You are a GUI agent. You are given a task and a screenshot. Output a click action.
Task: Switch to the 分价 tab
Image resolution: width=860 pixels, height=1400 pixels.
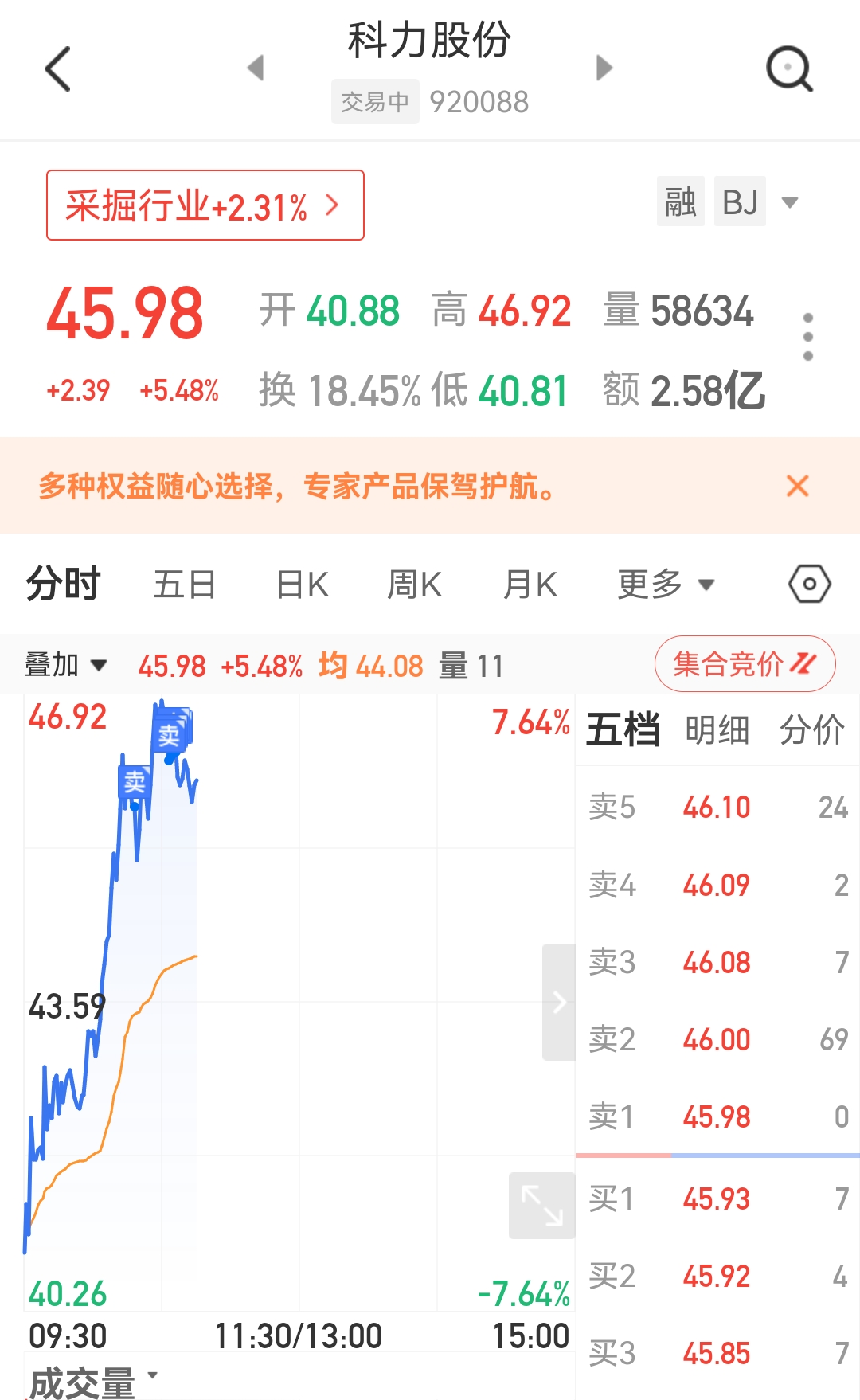[811, 729]
